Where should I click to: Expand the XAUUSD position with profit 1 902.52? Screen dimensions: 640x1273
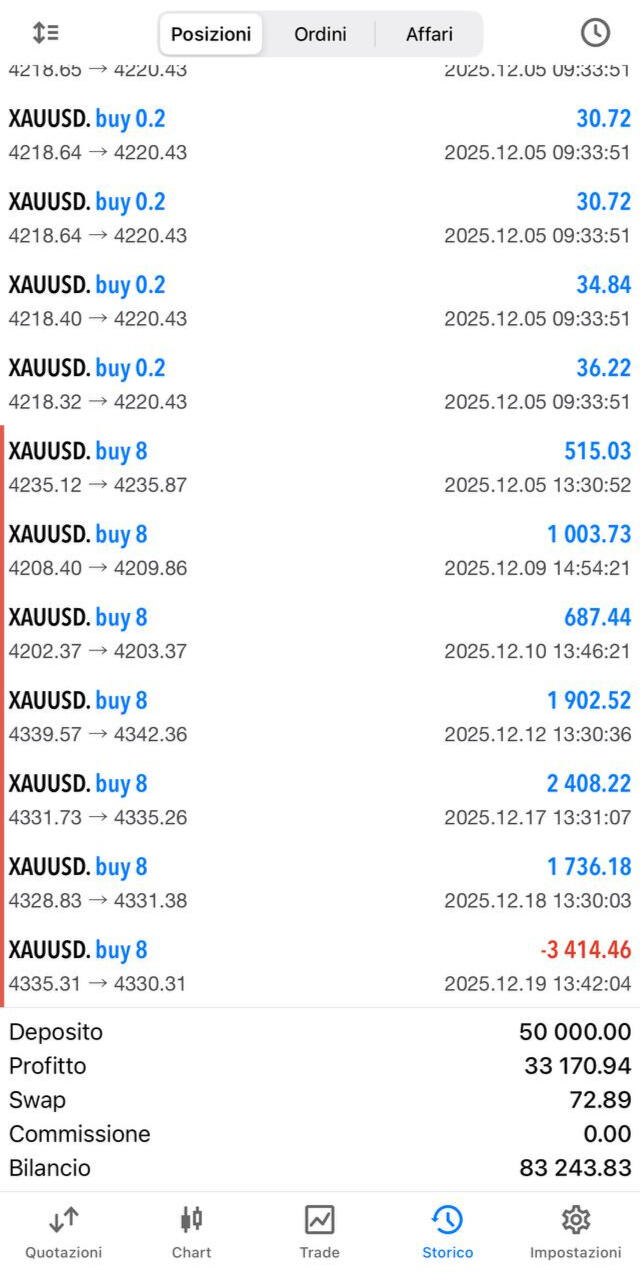320,716
